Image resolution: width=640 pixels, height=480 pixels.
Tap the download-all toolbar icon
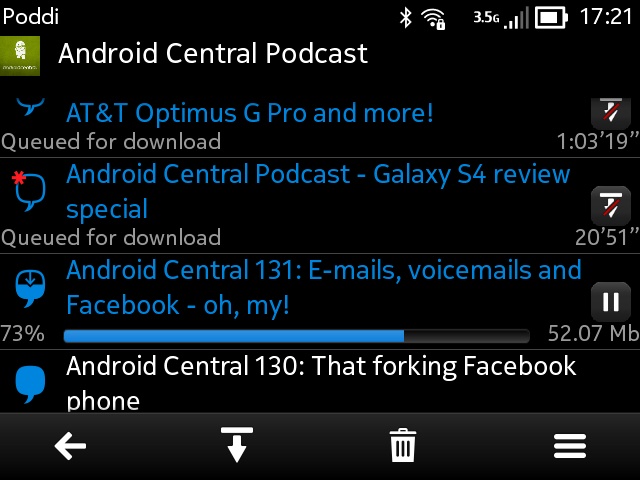point(236,446)
